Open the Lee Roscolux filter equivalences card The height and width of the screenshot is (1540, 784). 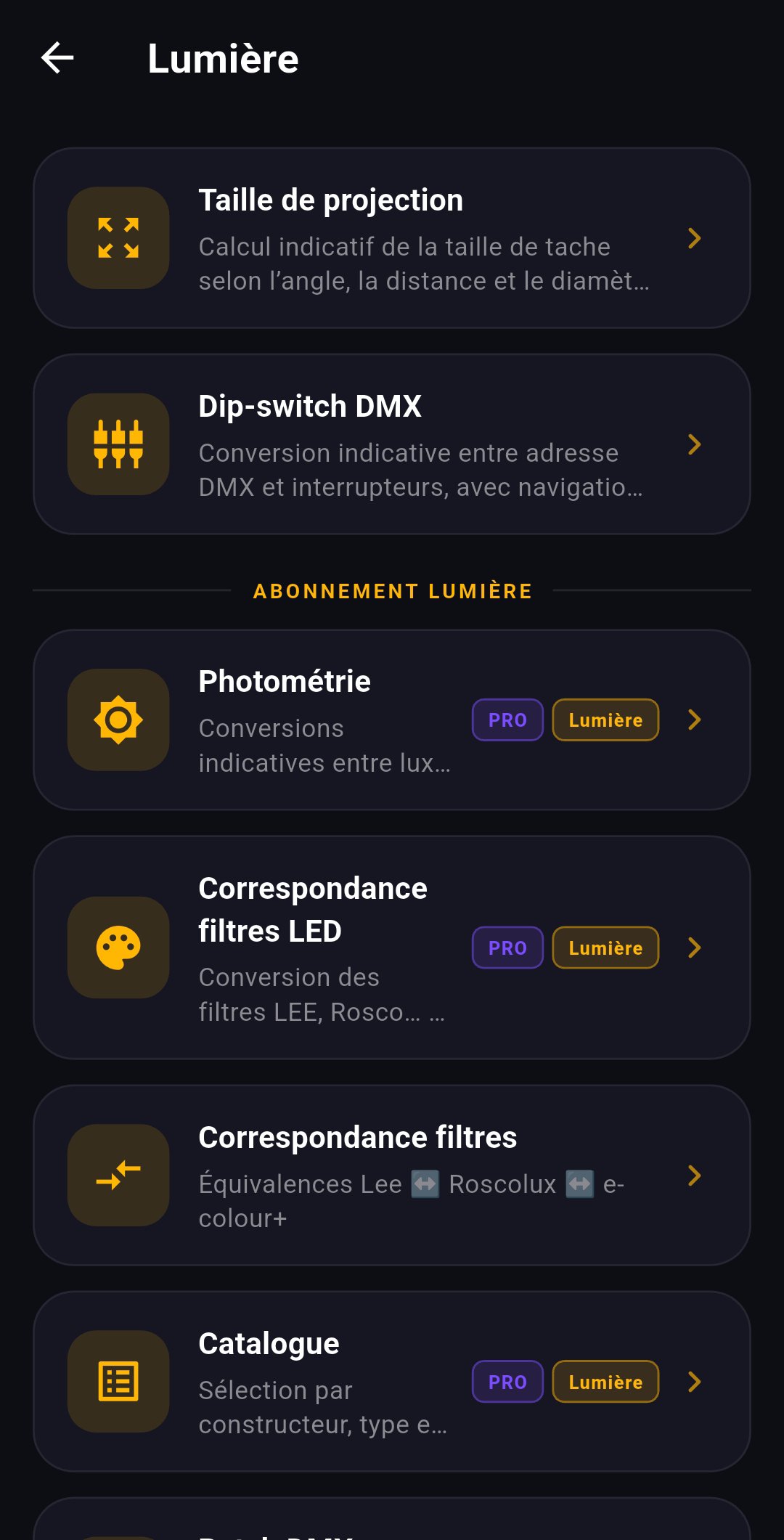coord(392,1176)
